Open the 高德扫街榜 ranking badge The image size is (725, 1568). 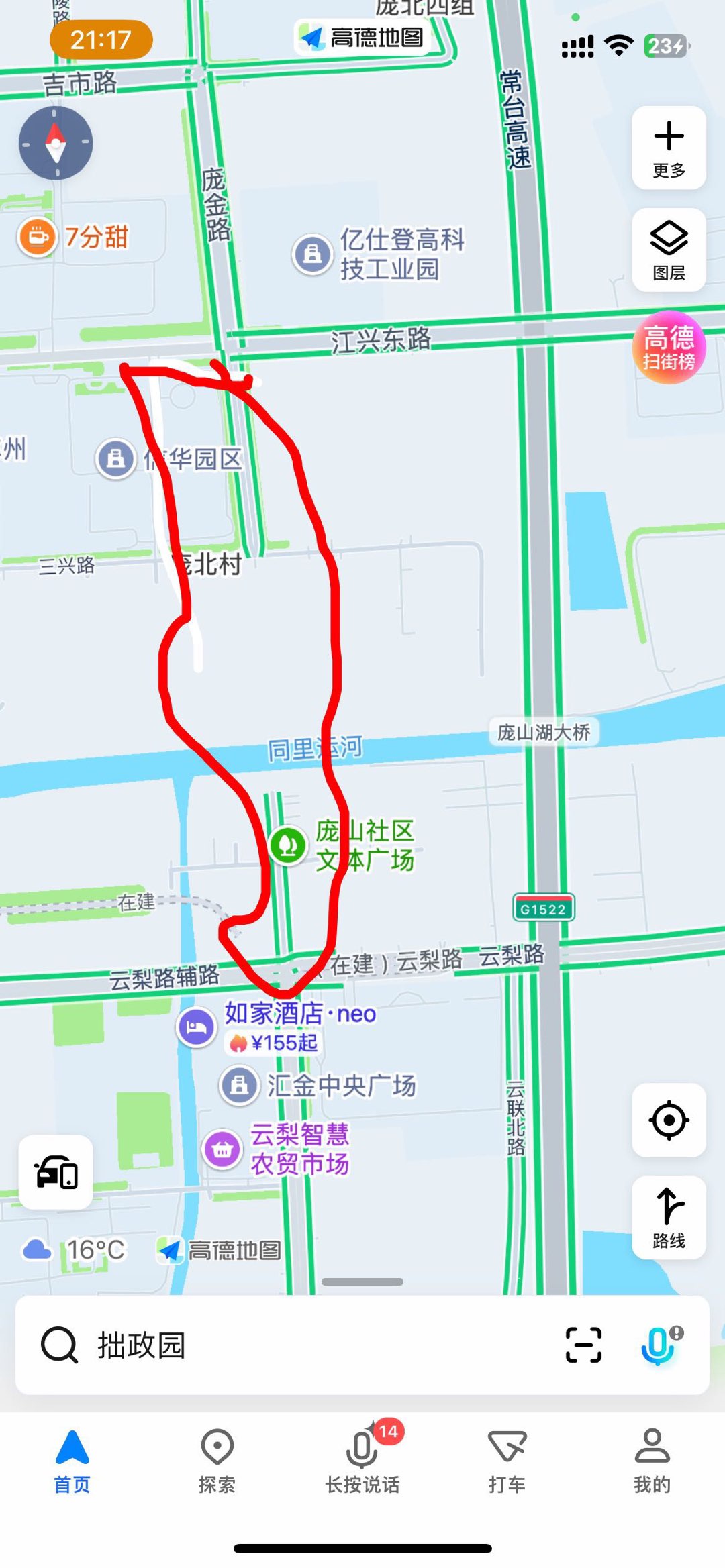click(x=669, y=348)
